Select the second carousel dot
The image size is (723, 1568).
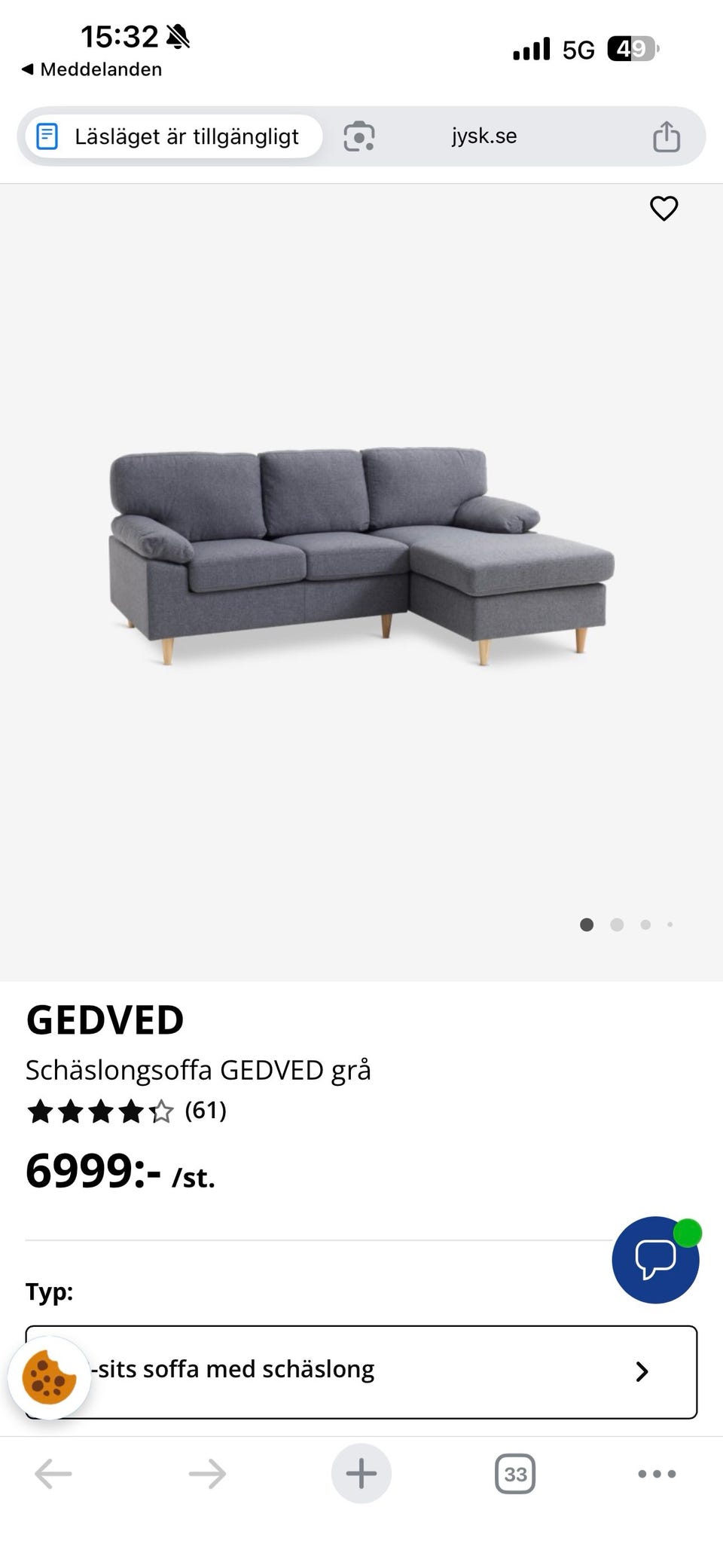617,925
